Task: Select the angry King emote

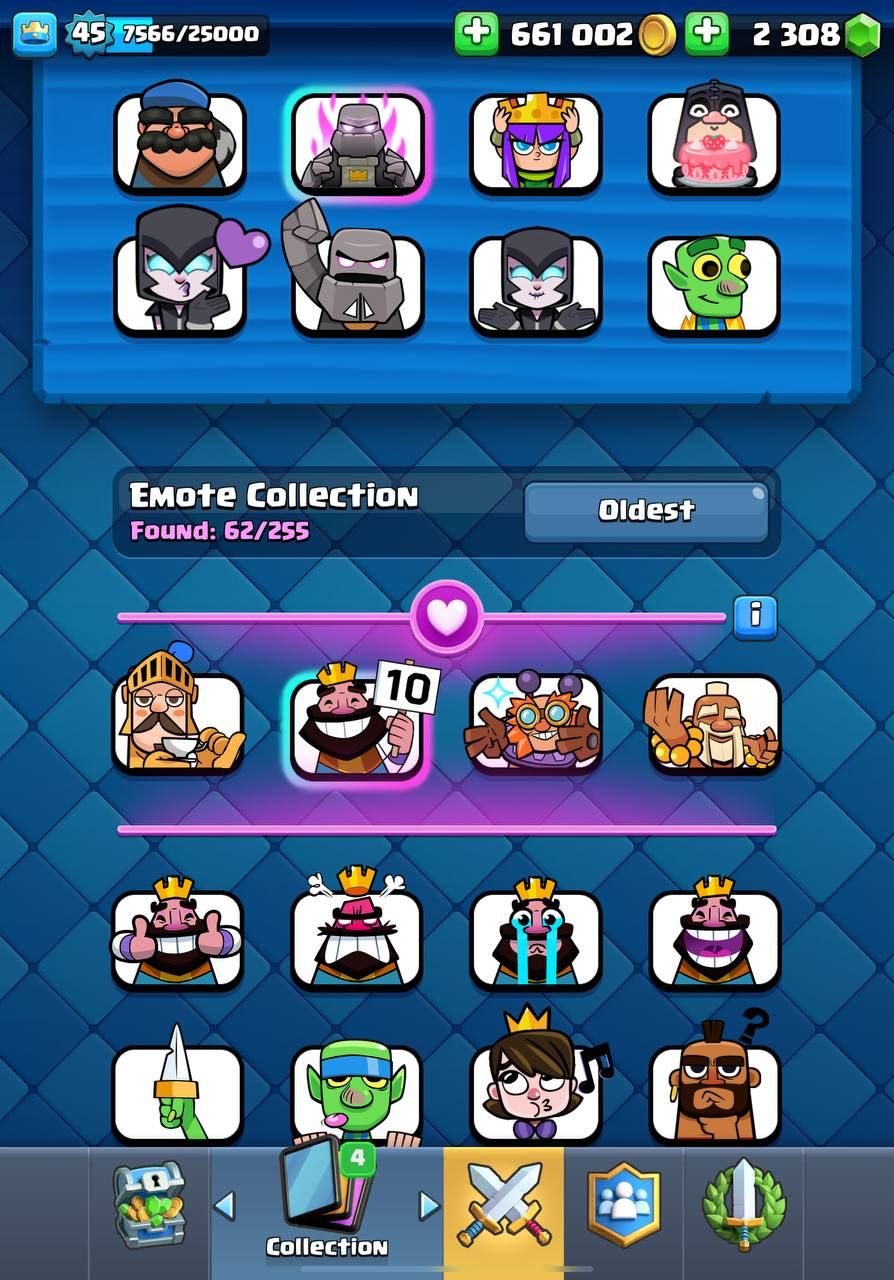Action: click(x=357, y=937)
